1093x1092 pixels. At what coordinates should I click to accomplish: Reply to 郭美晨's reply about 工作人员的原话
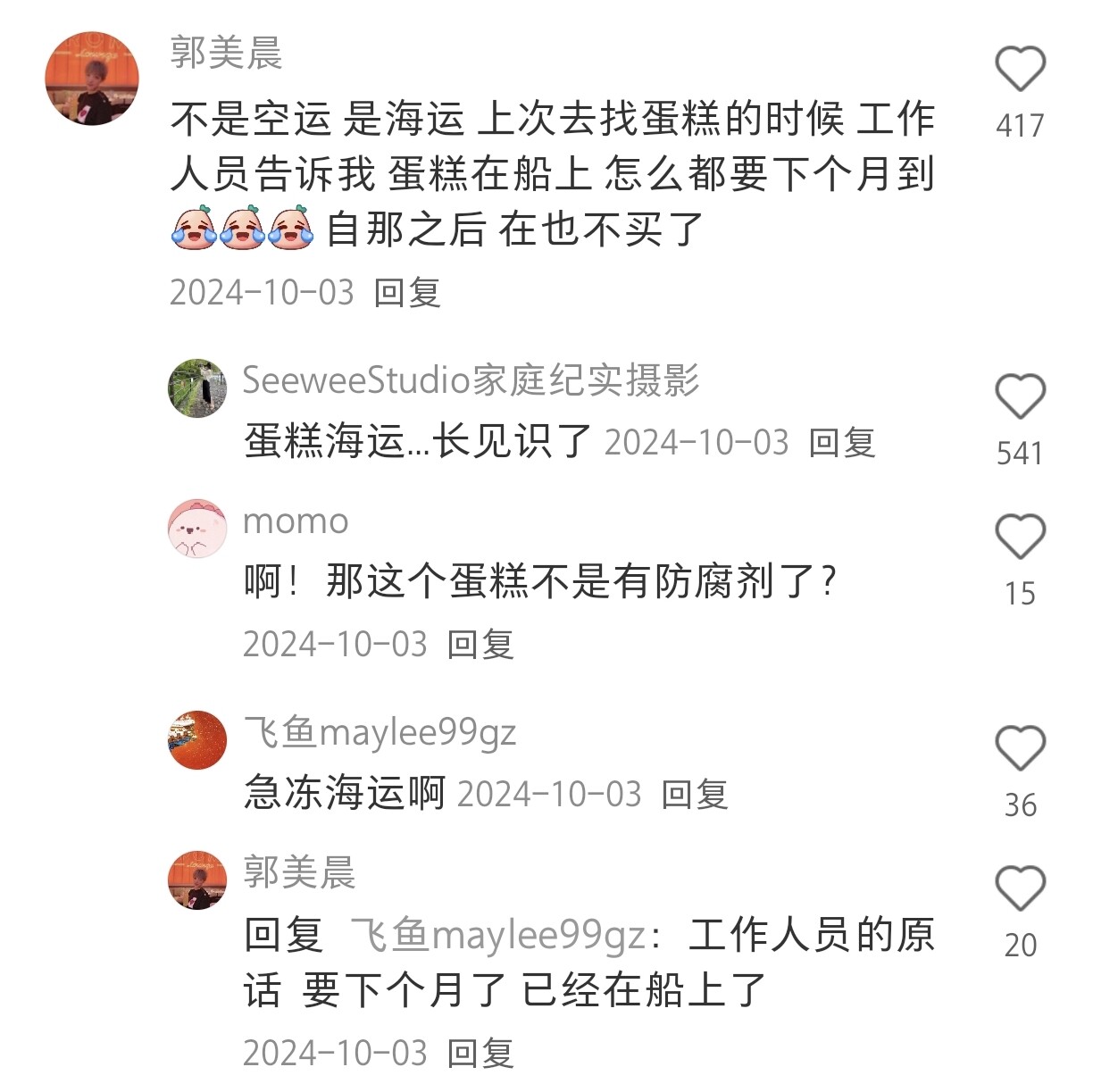pyautogui.click(x=480, y=1054)
